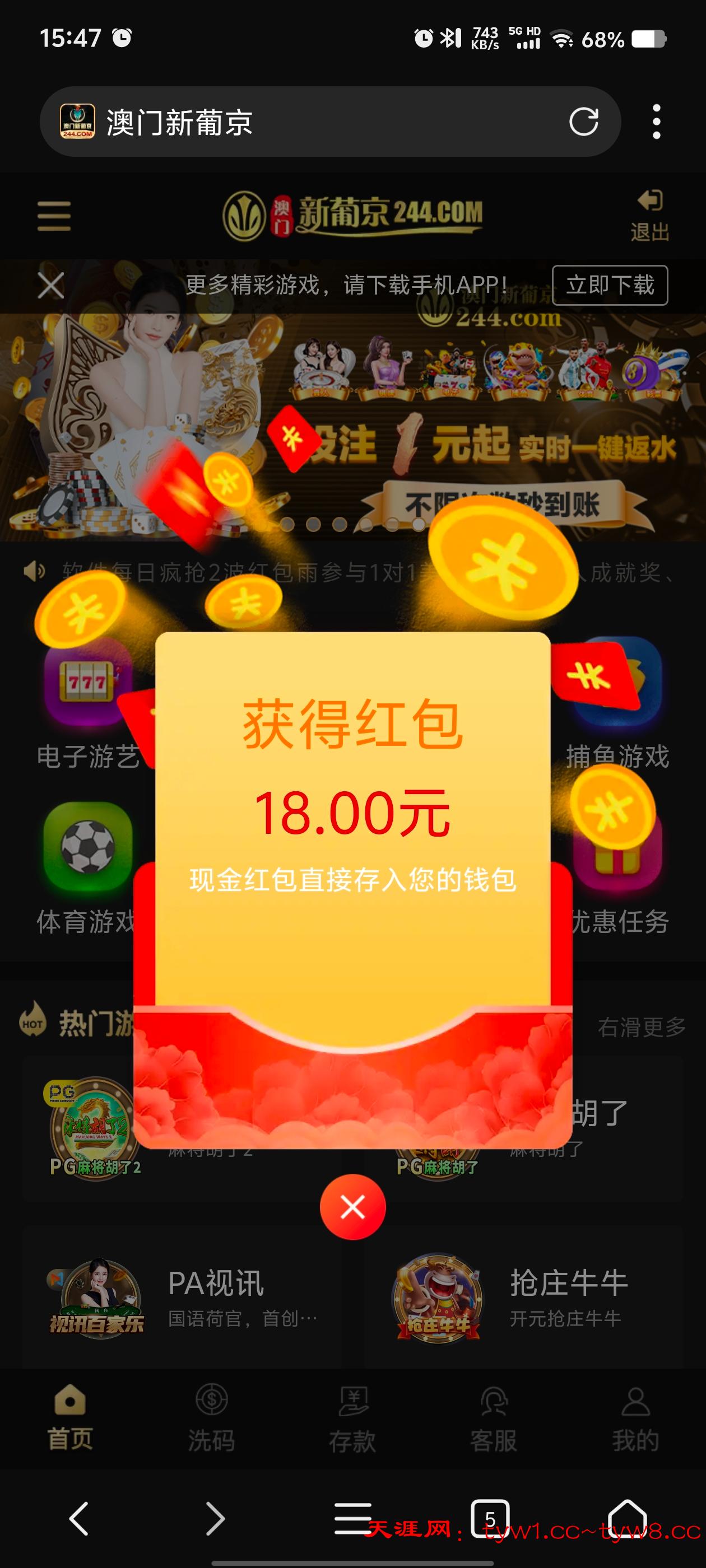Close the red envelope popup

point(352,1206)
